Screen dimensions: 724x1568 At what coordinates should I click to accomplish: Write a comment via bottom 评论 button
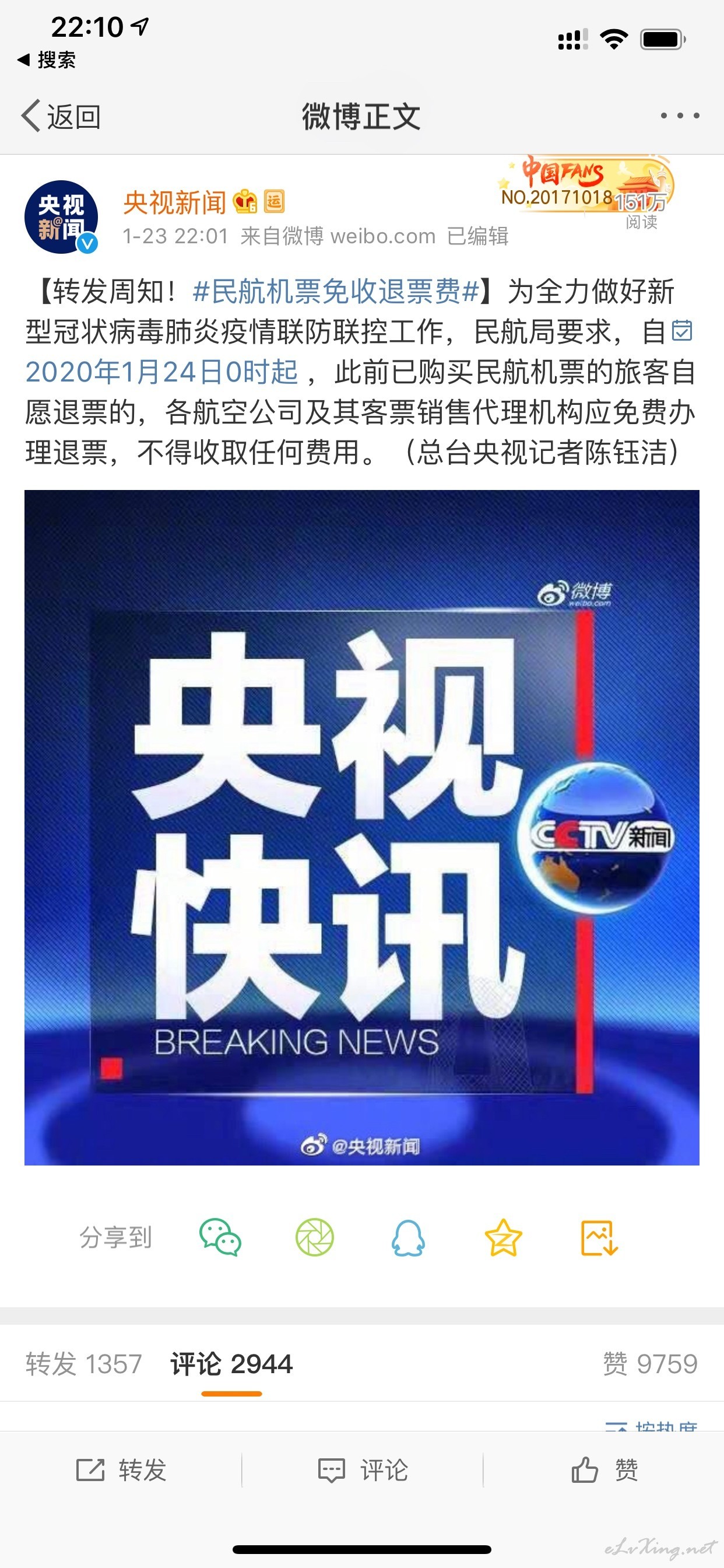363,1470
